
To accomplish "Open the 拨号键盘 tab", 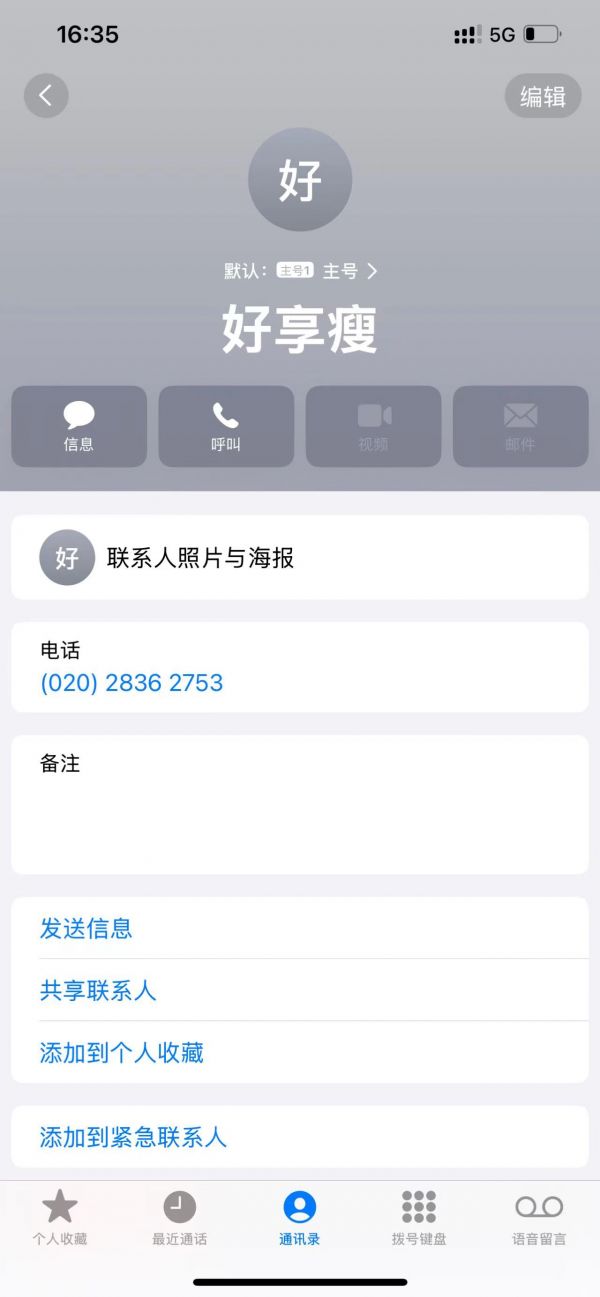I will (419, 1217).
